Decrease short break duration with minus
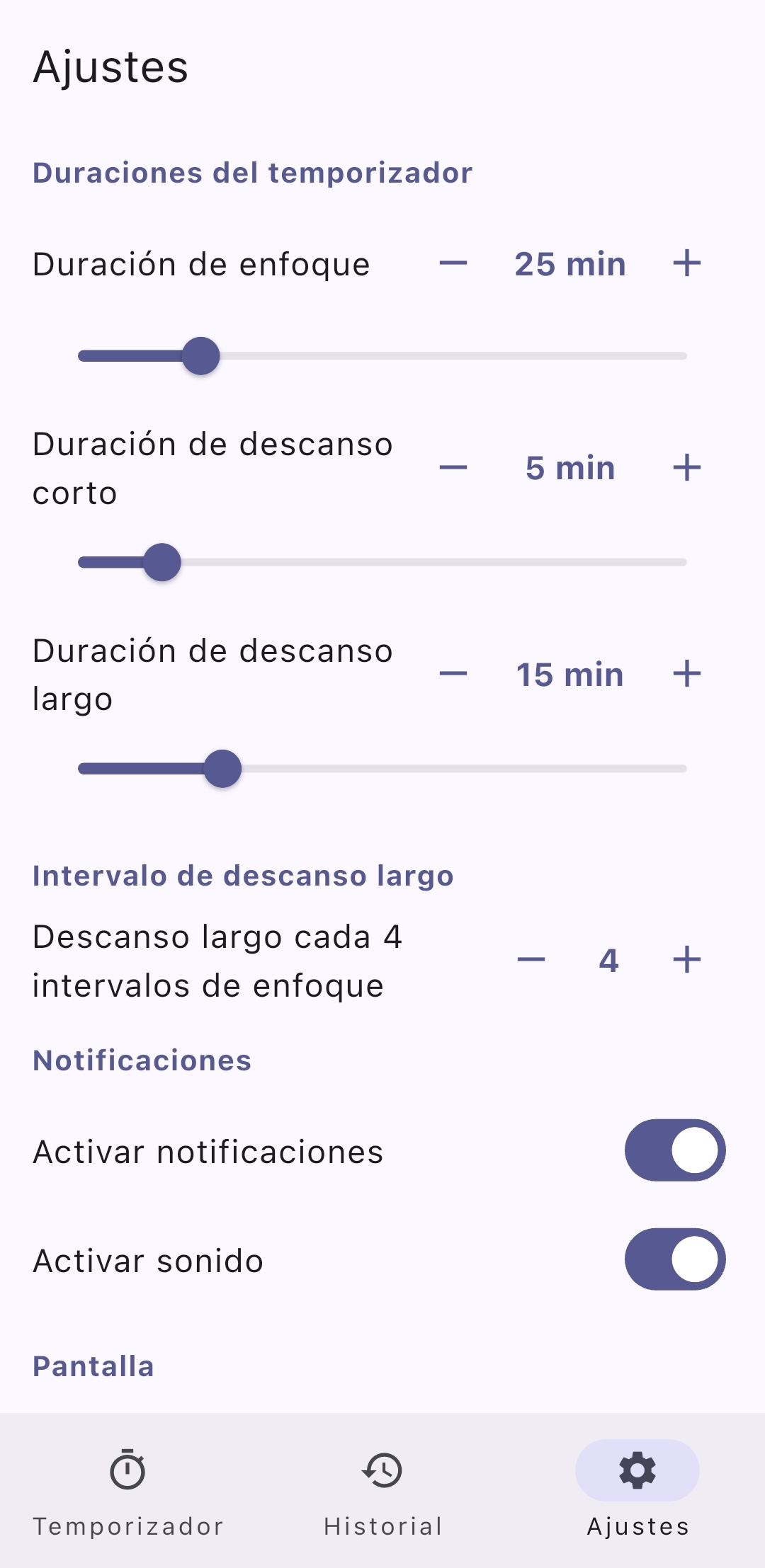Screen dimensions: 765x1568 click(x=454, y=467)
